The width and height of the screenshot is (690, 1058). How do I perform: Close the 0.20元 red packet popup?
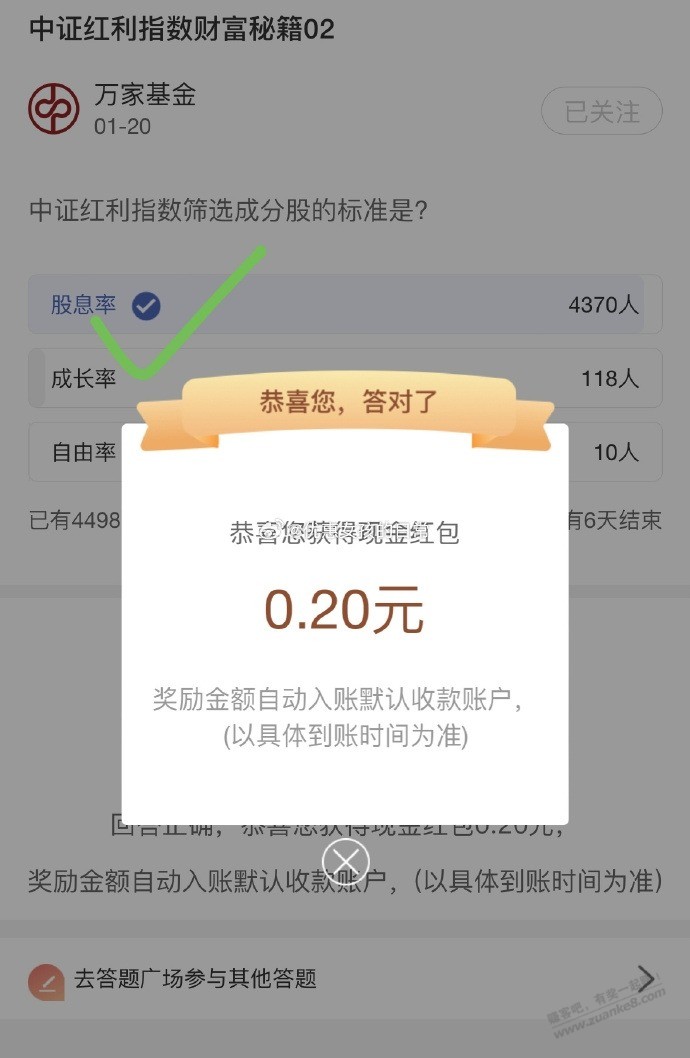[x=345, y=861]
